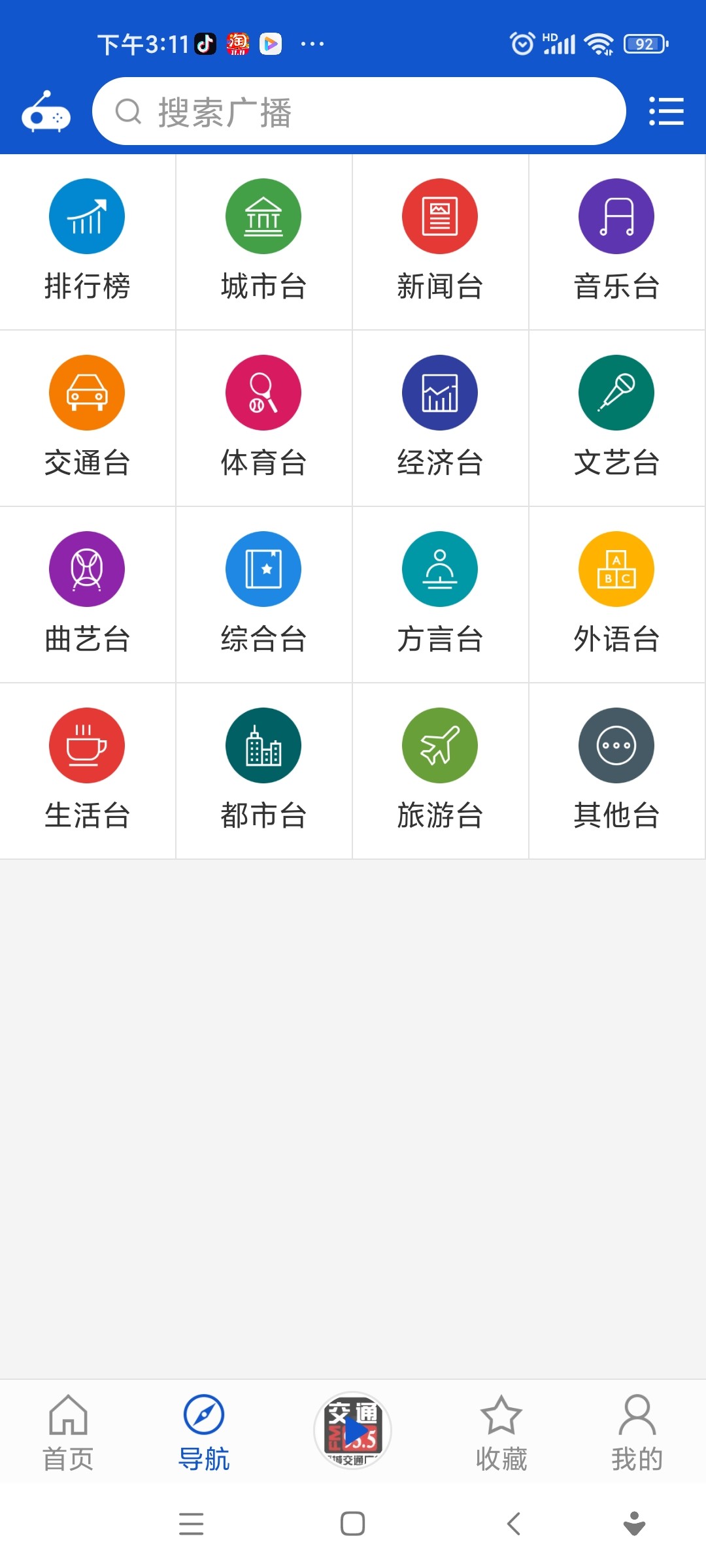Image resolution: width=706 pixels, height=1568 pixels.
Task: Choose the 外语台 foreign language stations
Action: coord(617,595)
